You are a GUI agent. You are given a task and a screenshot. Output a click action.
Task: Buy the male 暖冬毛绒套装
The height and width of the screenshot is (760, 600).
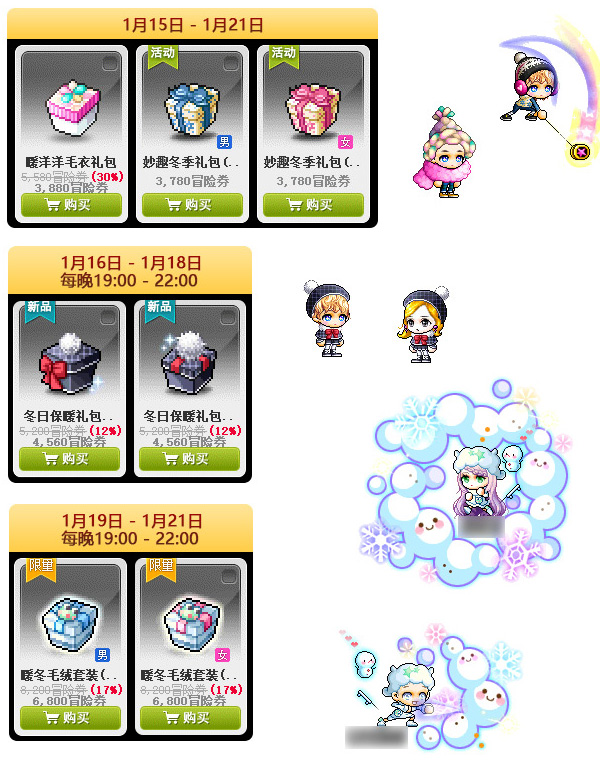[70, 717]
